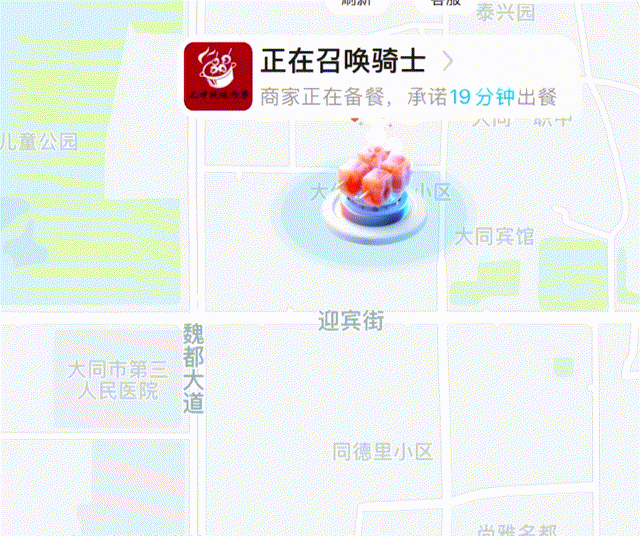Contact 客服 customer service
This screenshot has height=536, width=640.
coord(446,4)
